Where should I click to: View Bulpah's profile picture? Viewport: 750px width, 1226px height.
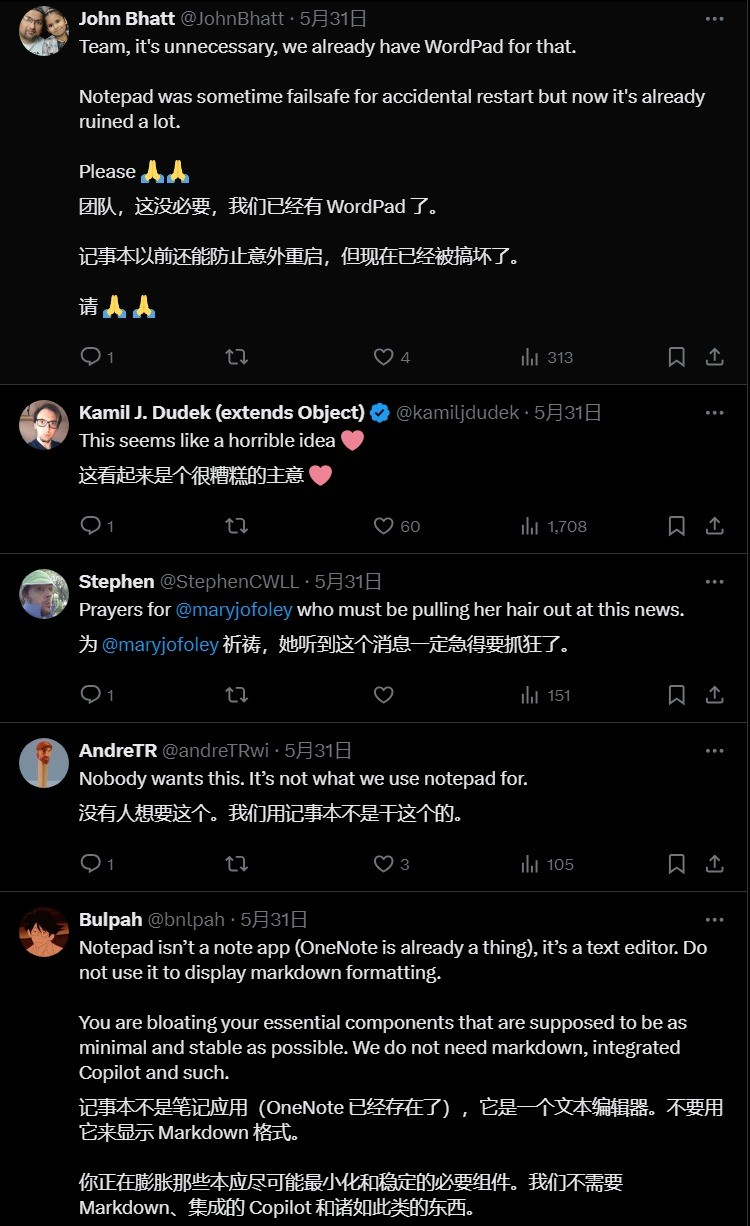[x=44, y=932]
